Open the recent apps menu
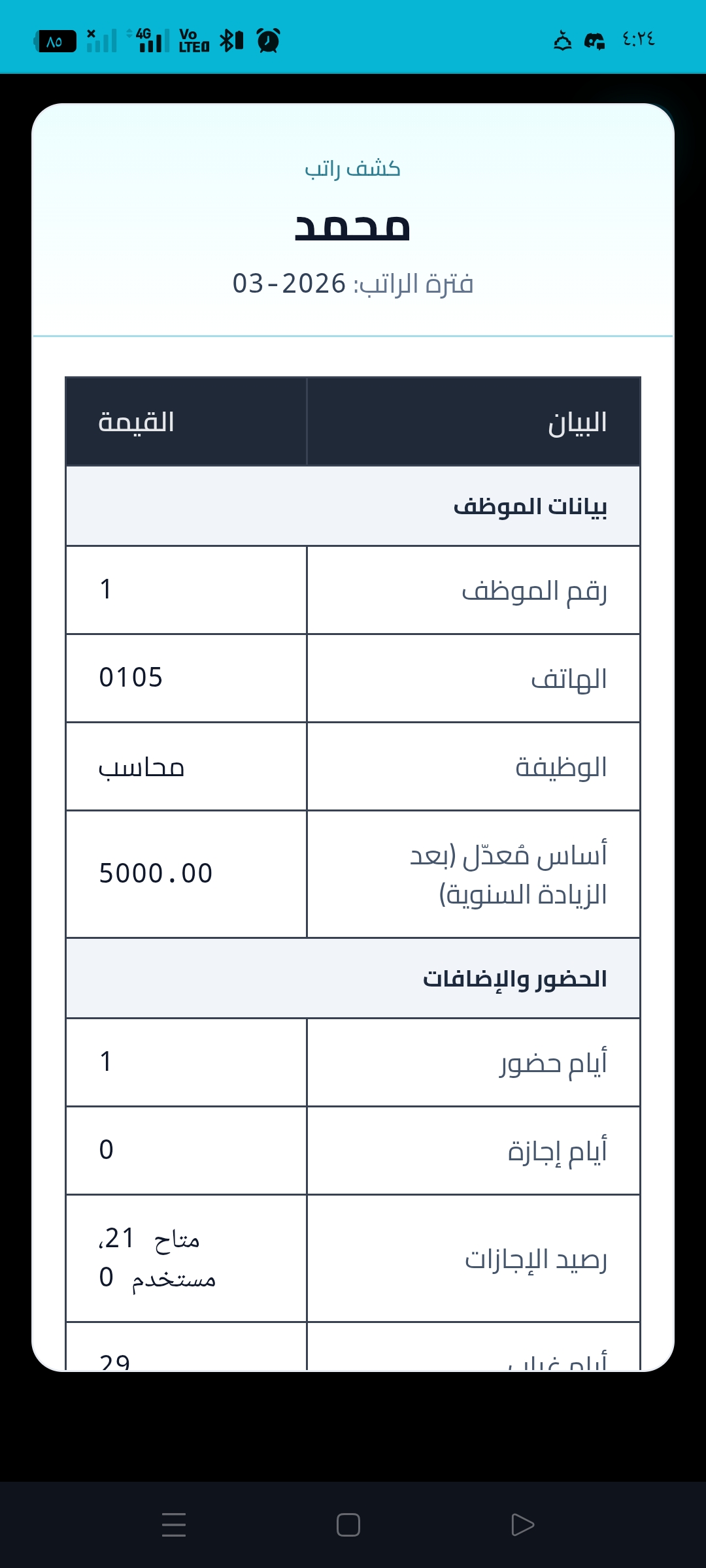Image resolution: width=706 pixels, height=1568 pixels. pyautogui.click(x=174, y=1525)
